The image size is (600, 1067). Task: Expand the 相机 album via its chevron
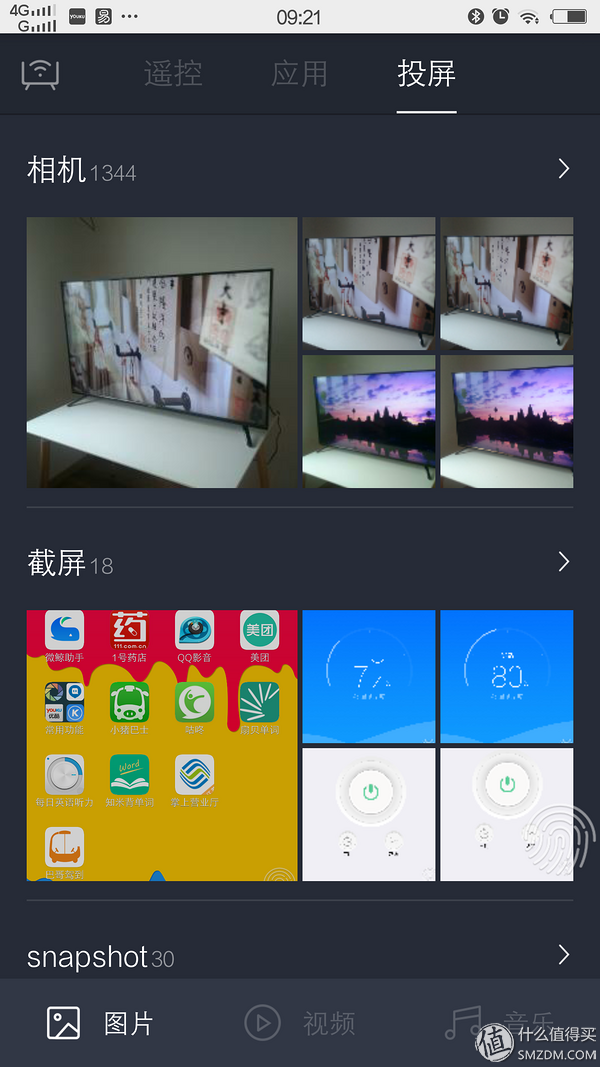pos(563,169)
